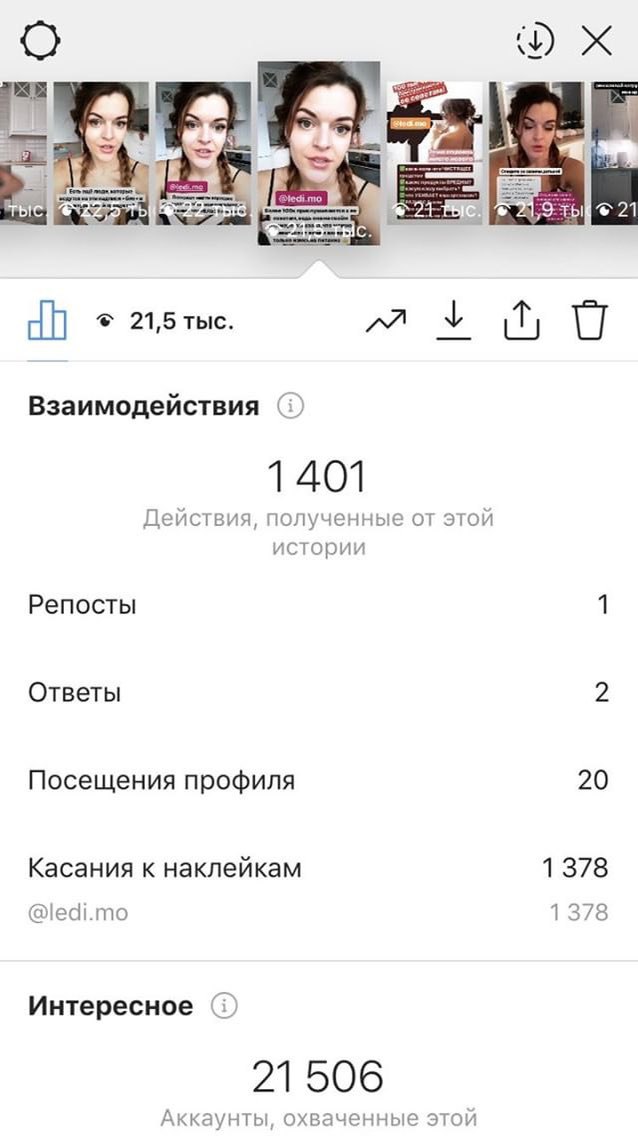Delete this story with trash icon
638x1136 pixels.
click(x=590, y=320)
